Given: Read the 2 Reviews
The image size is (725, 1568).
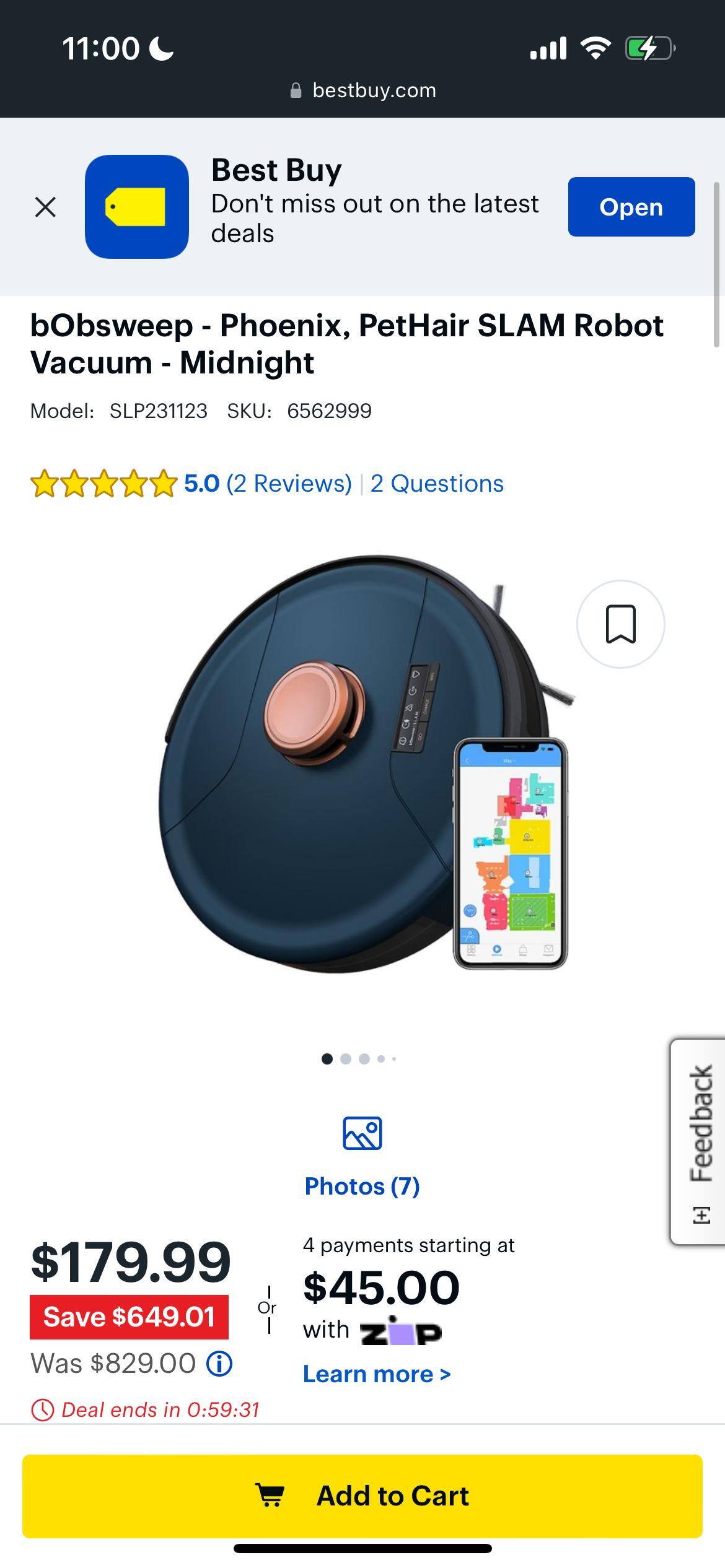Looking at the screenshot, I should (289, 484).
